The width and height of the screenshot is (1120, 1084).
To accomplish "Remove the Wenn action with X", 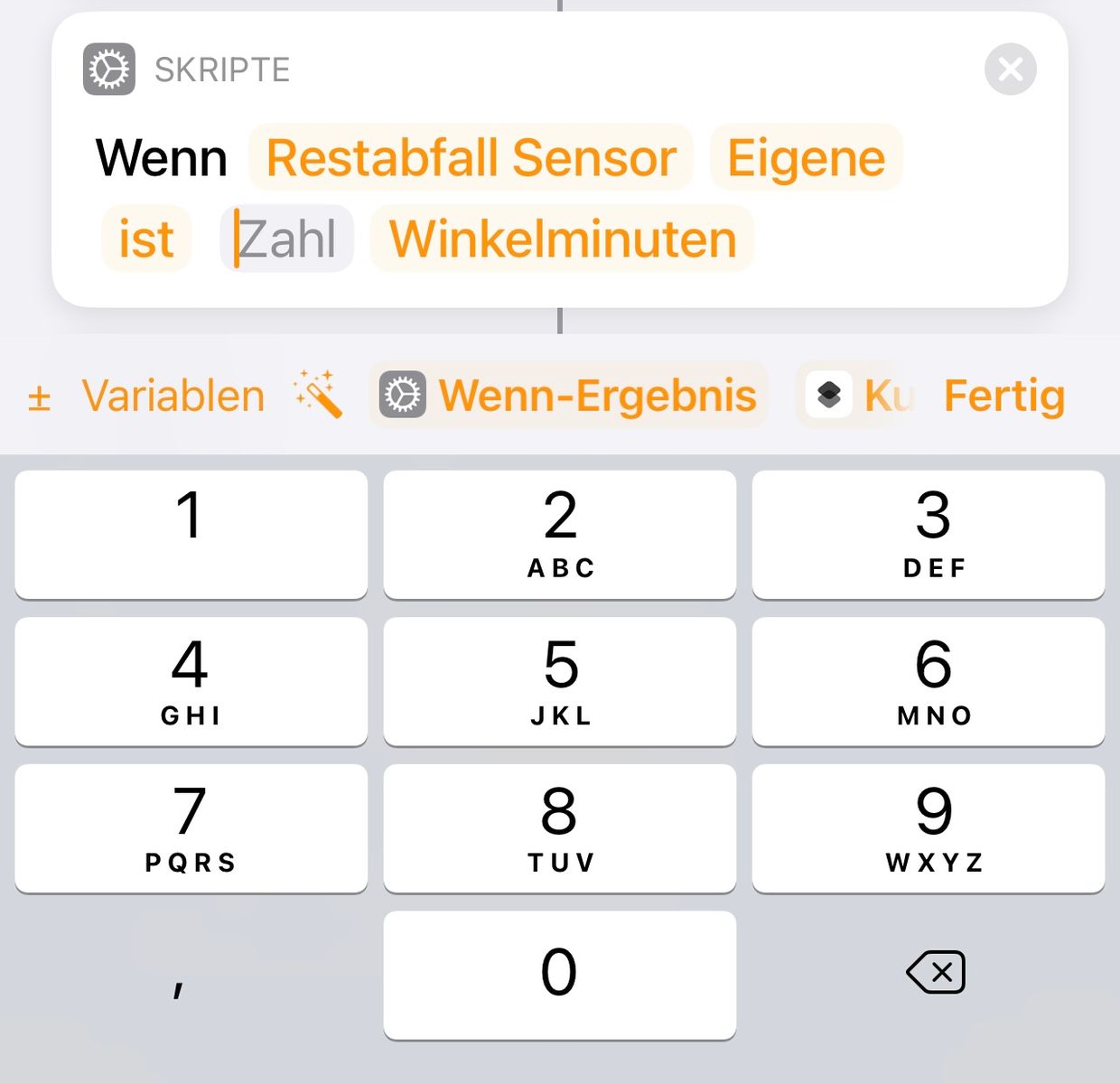I will pyautogui.click(x=1010, y=69).
